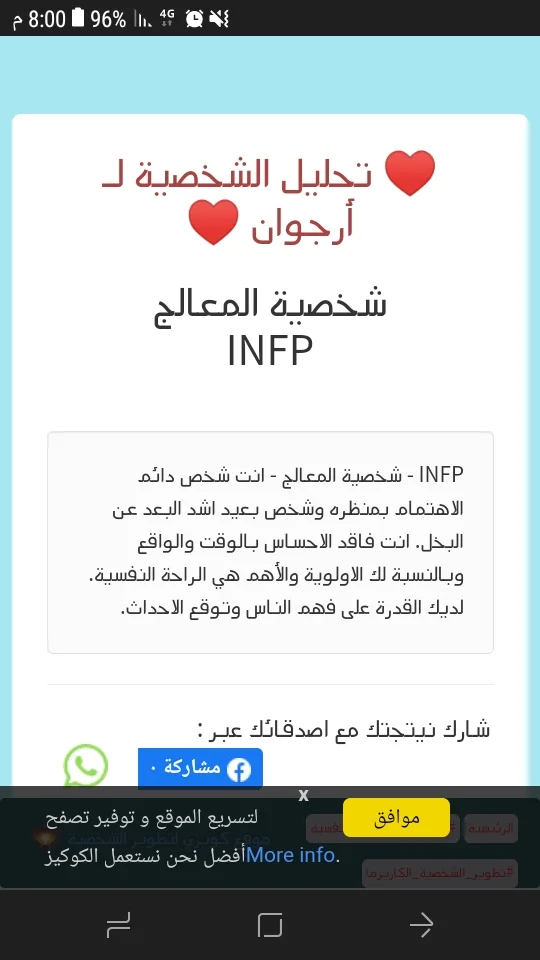Viewport: 540px width, 960px height.
Task: Open the More info cookie link
Action: [x=291, y=855]
